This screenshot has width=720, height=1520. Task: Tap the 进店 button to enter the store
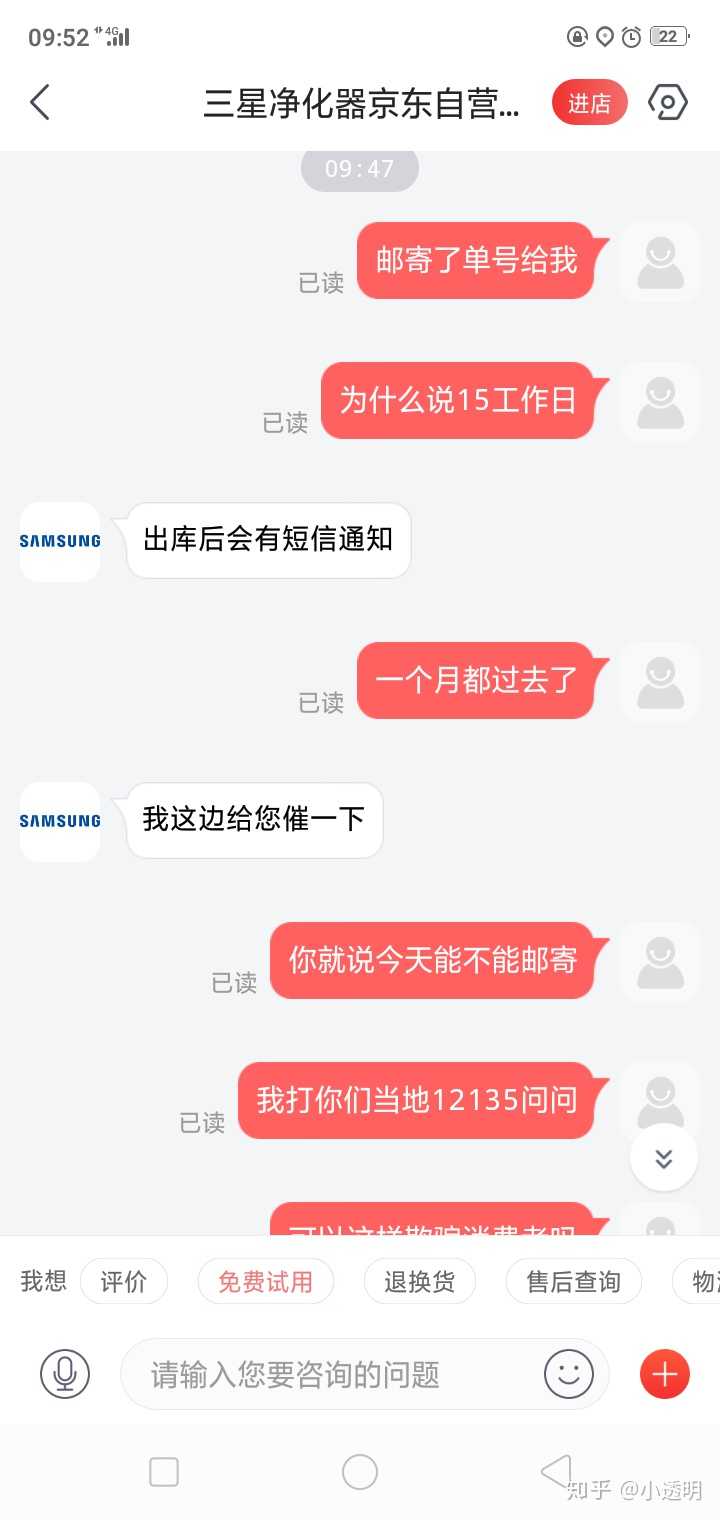(x=589, y=103)
